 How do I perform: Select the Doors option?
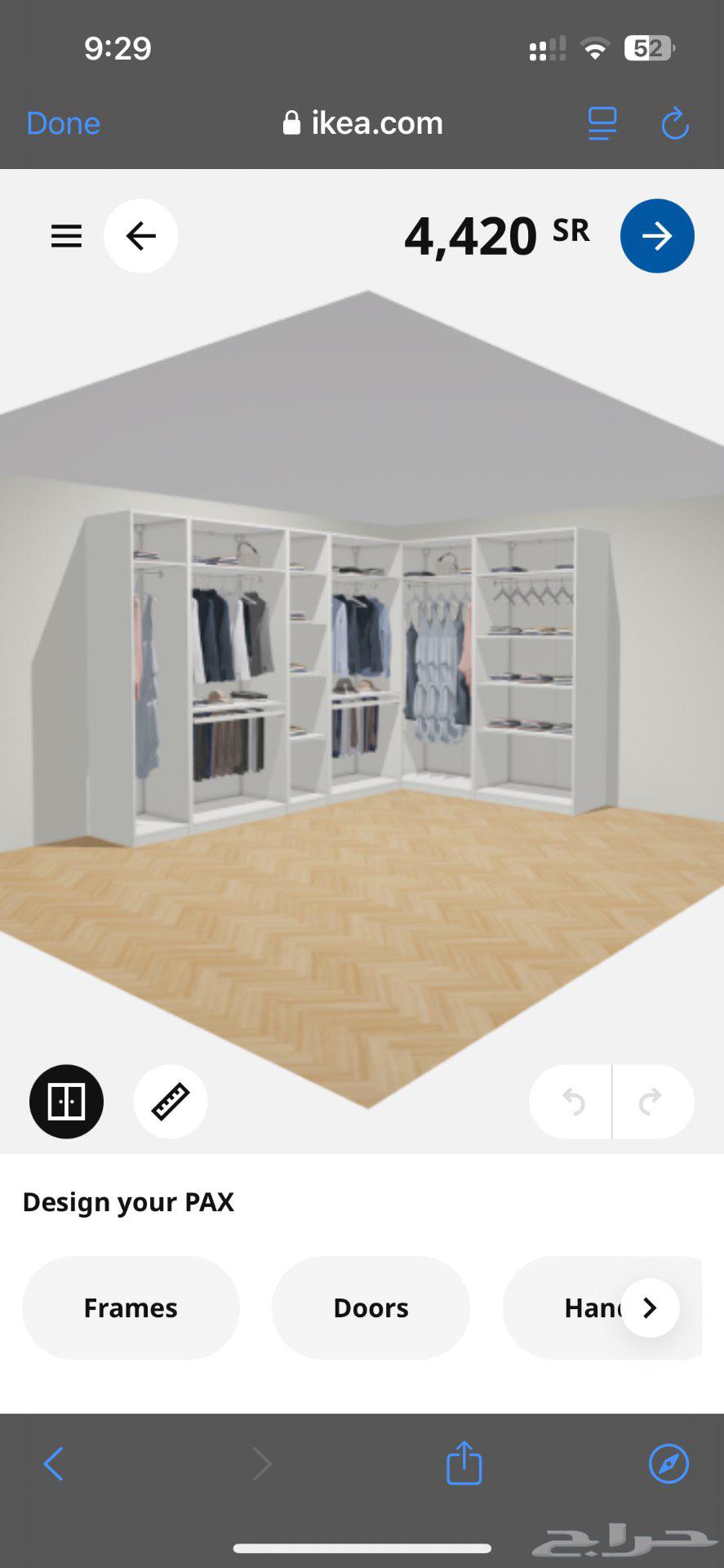point(371,1307)
